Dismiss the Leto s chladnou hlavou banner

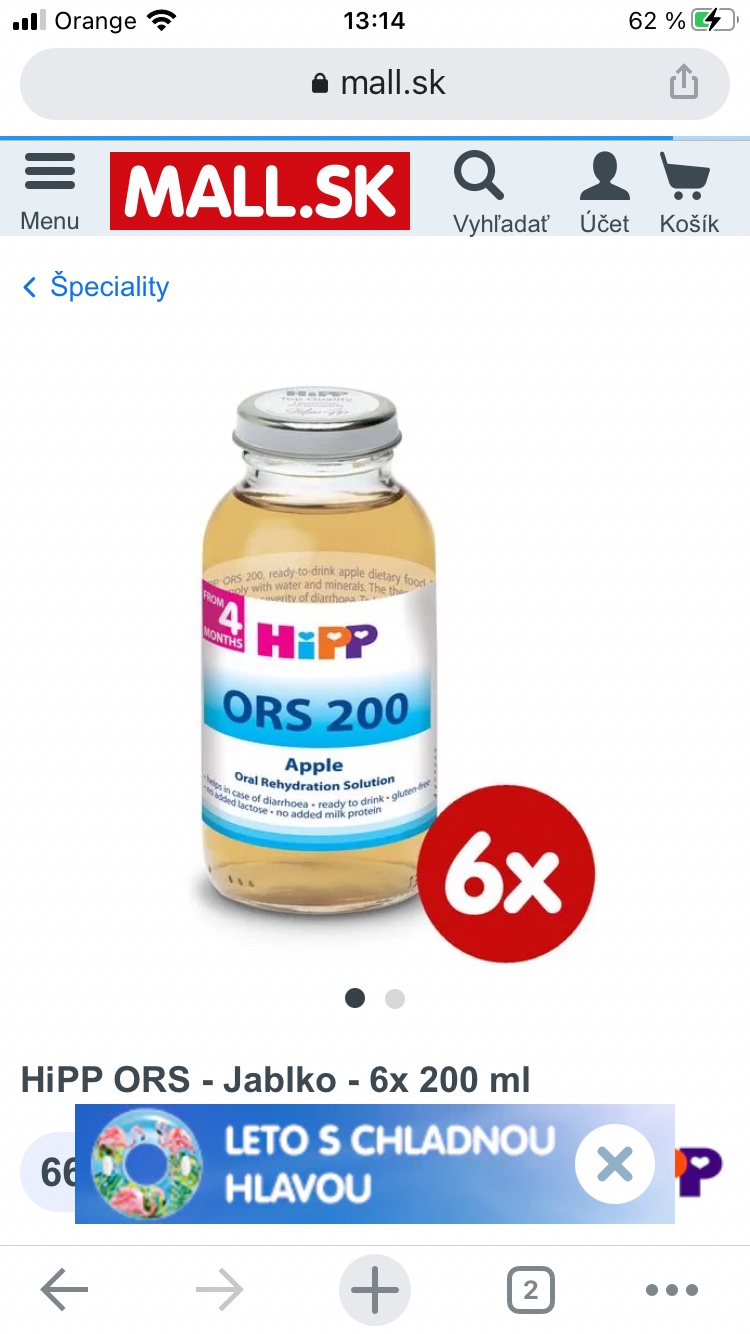point(614,1164)
